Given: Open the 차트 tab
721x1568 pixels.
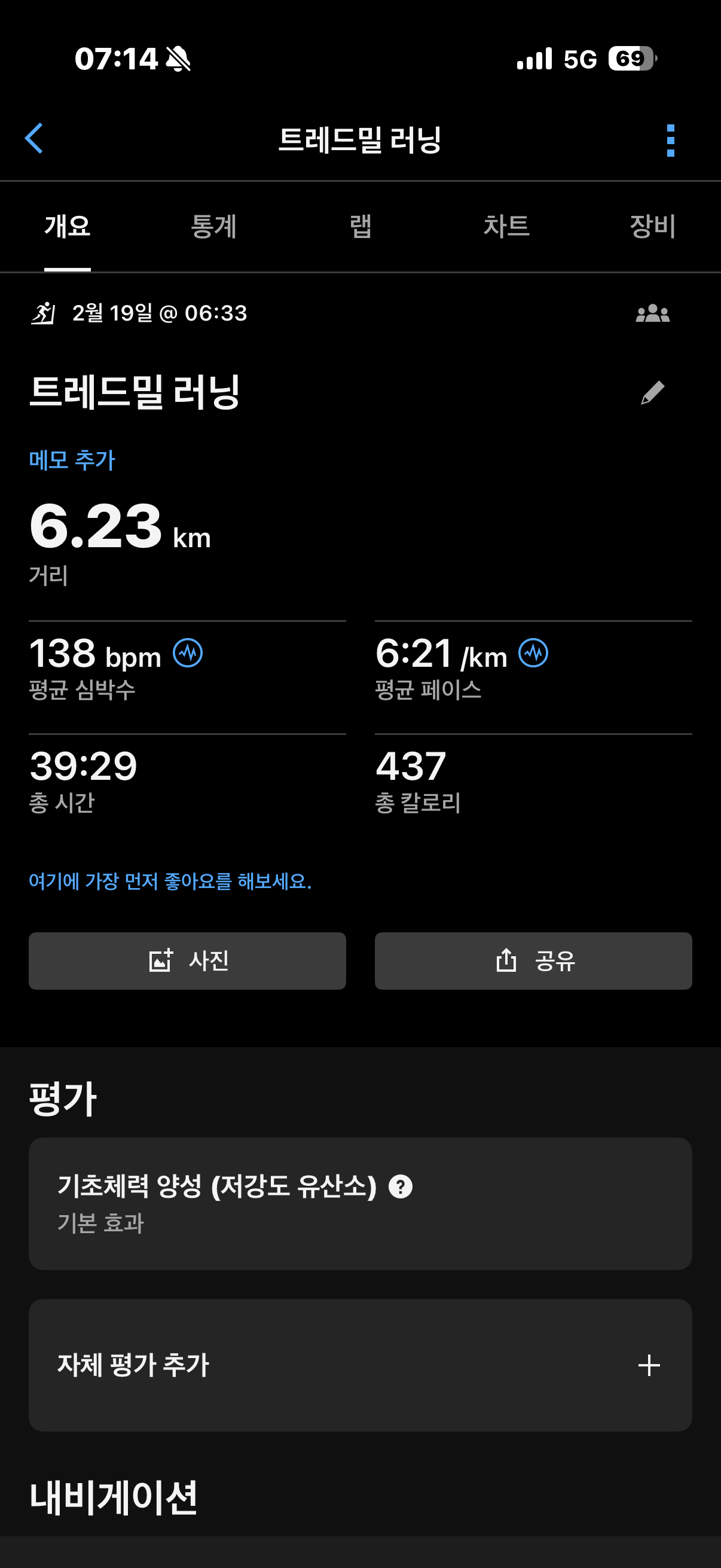Looking at the screenshot, I should point(507,227).
